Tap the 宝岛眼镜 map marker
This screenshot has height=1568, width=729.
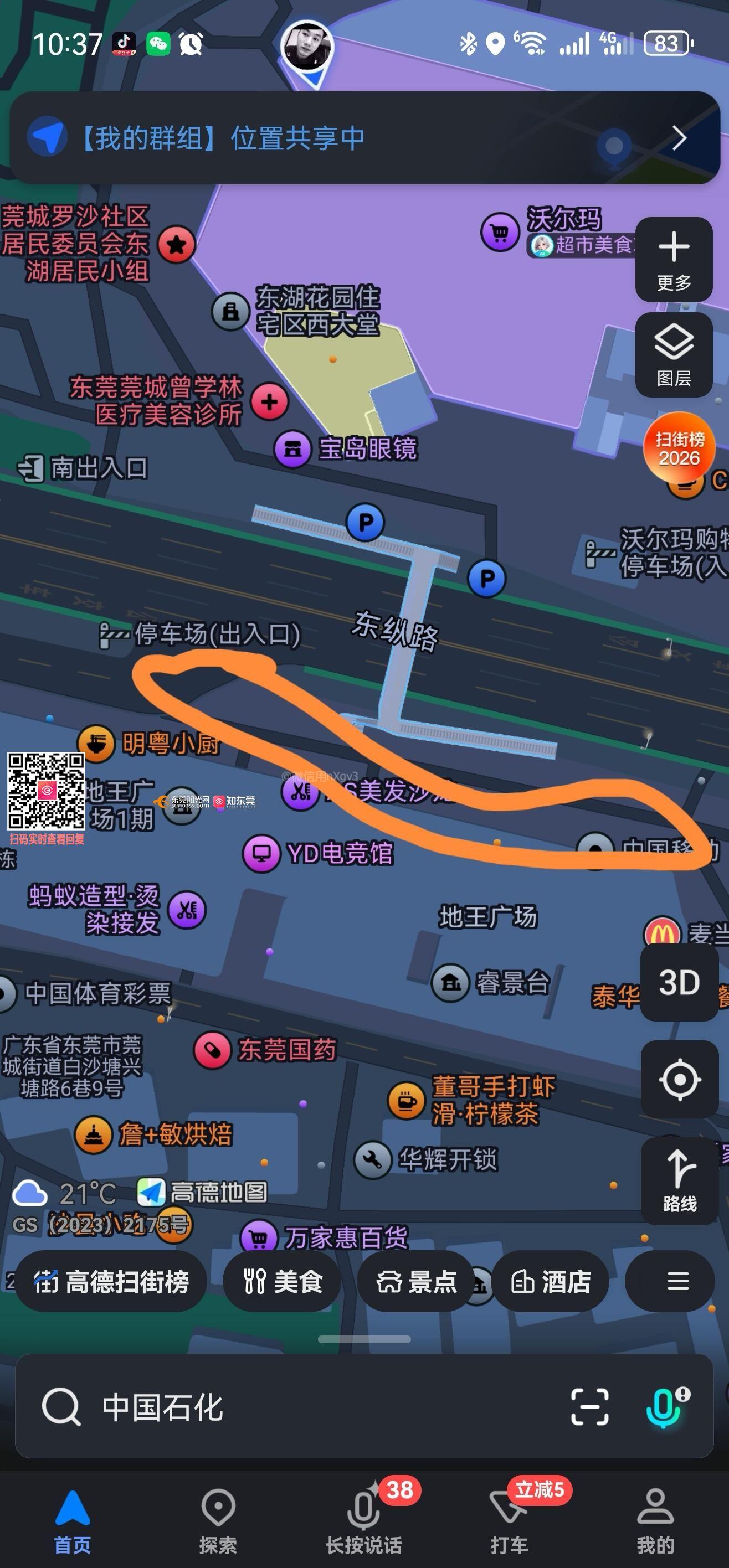coord(293,449)
